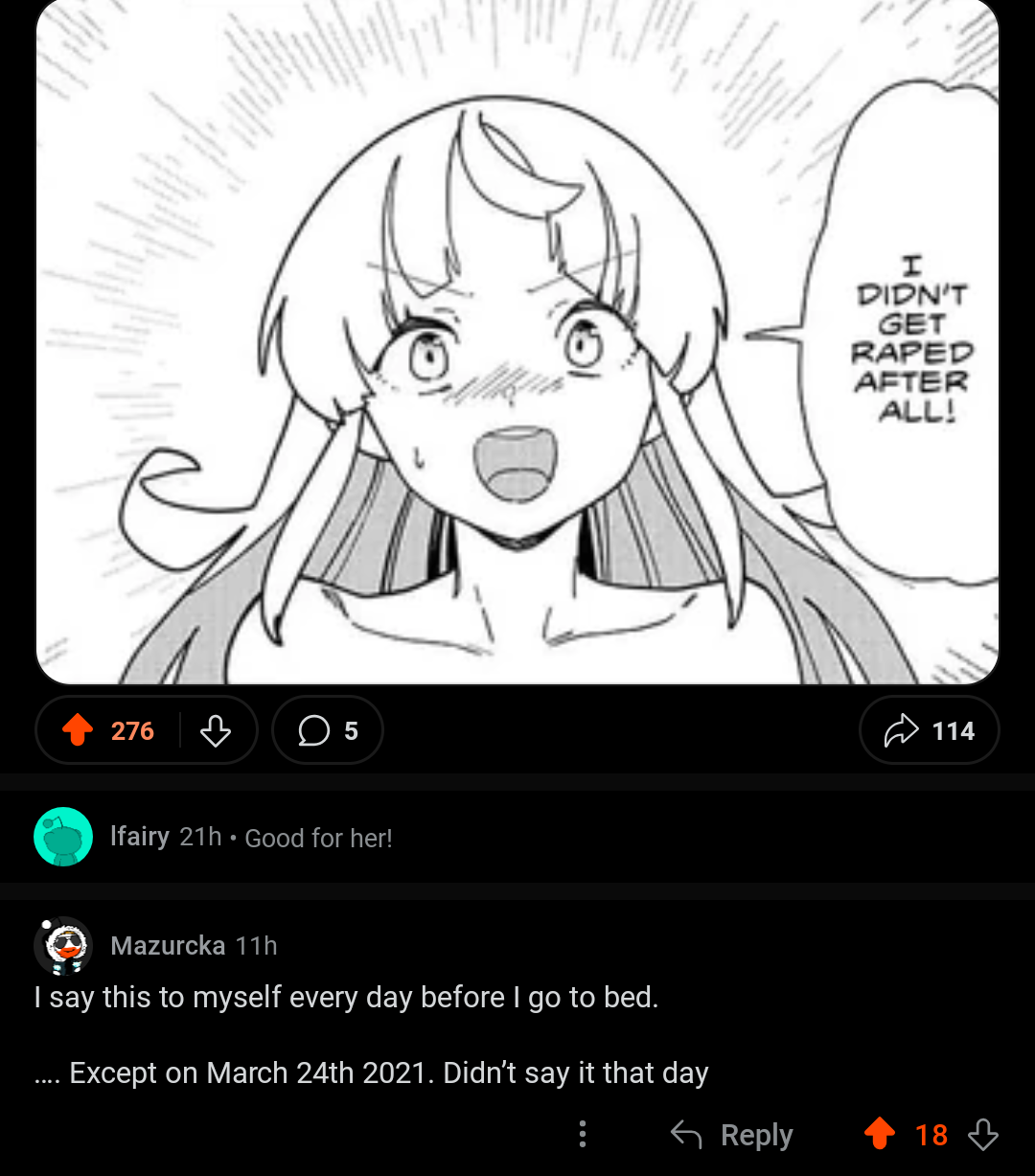Reply to Mazurcka's comment
Image resolution: width=1035 pixels, height=1176 pixels.
(x=732, y=1135)
